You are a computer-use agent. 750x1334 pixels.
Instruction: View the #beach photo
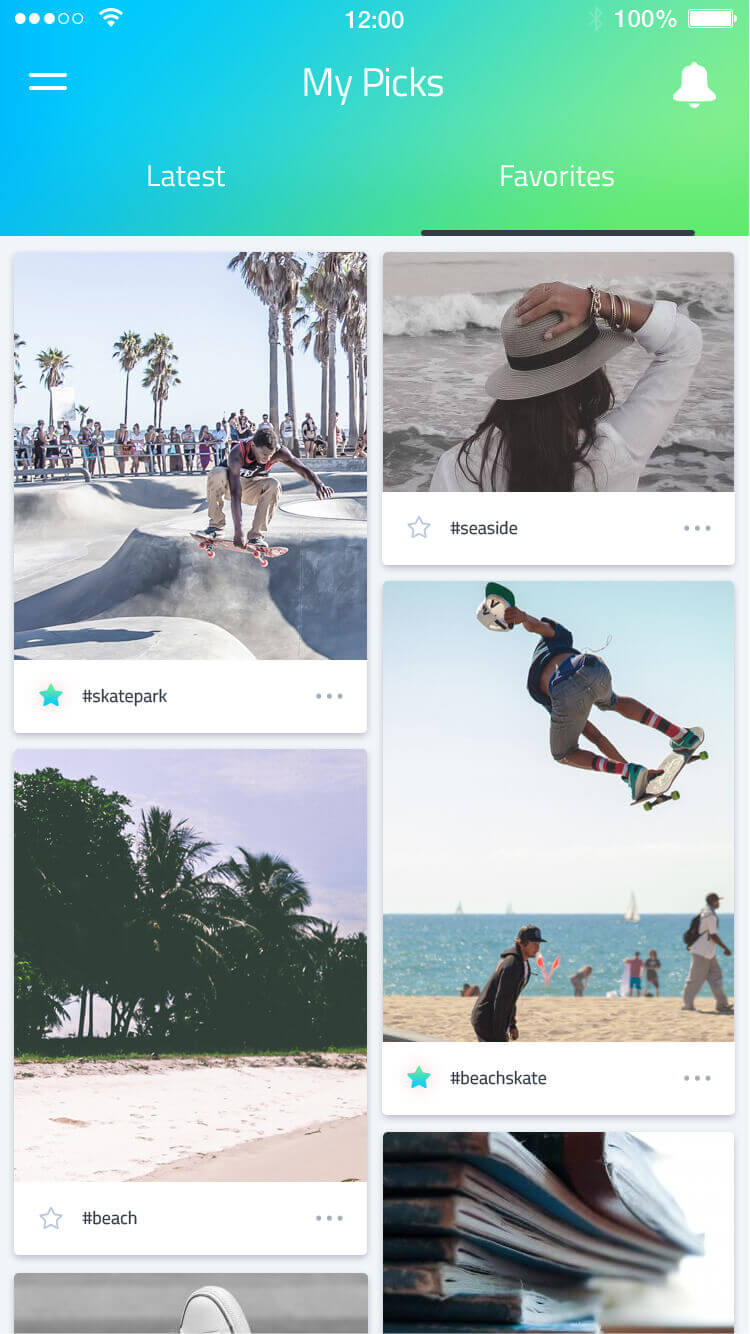coord(190,966)
